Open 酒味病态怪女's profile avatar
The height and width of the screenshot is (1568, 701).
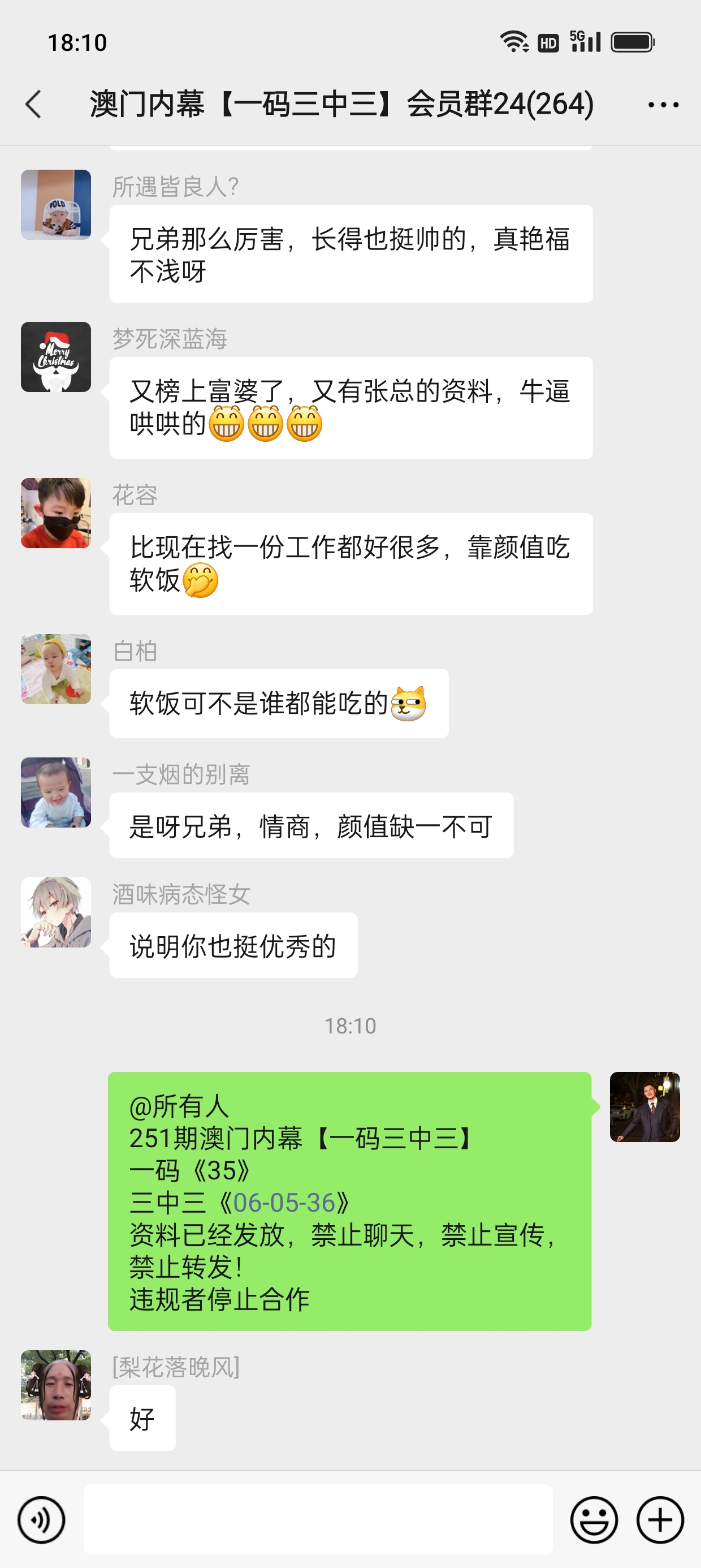pos(56,912)
